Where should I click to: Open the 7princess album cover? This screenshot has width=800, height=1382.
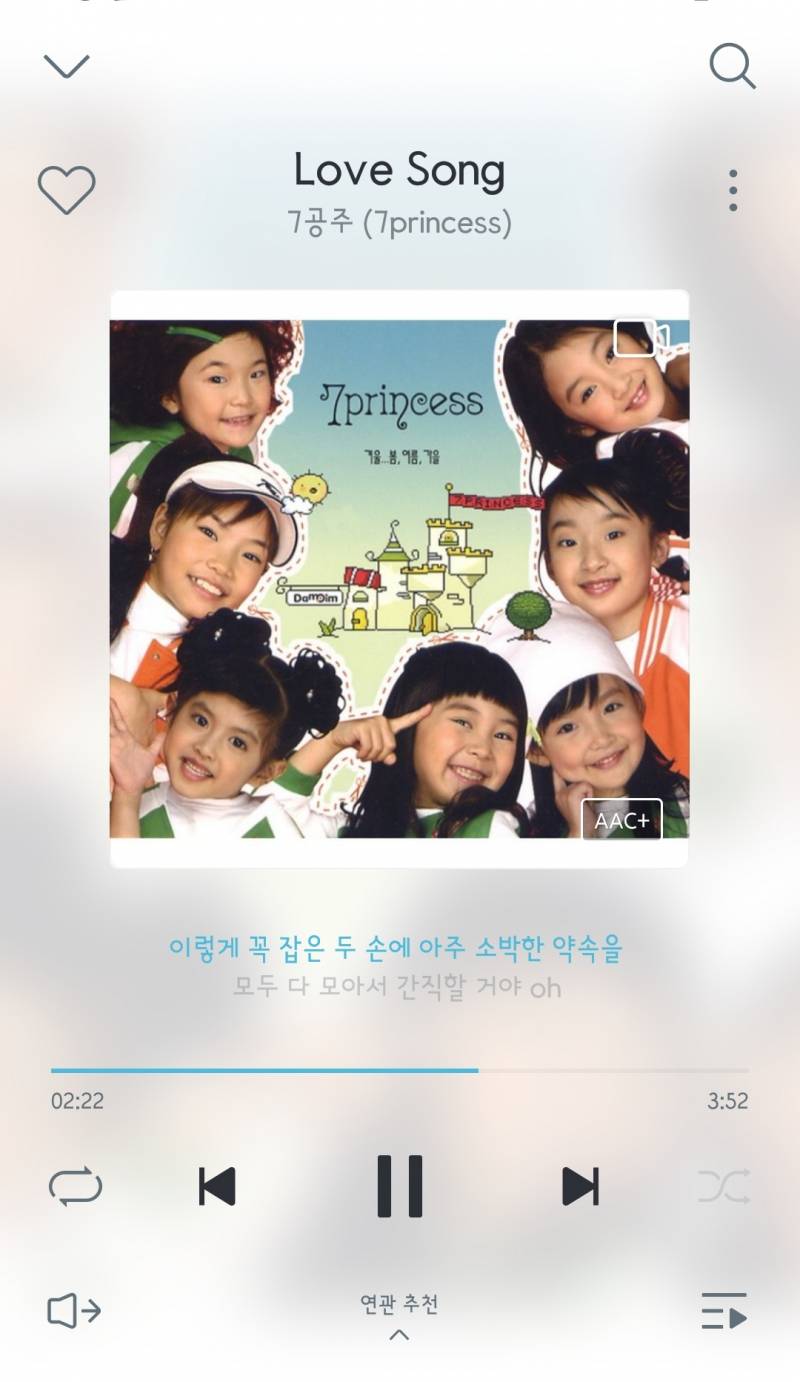[399, 578]
